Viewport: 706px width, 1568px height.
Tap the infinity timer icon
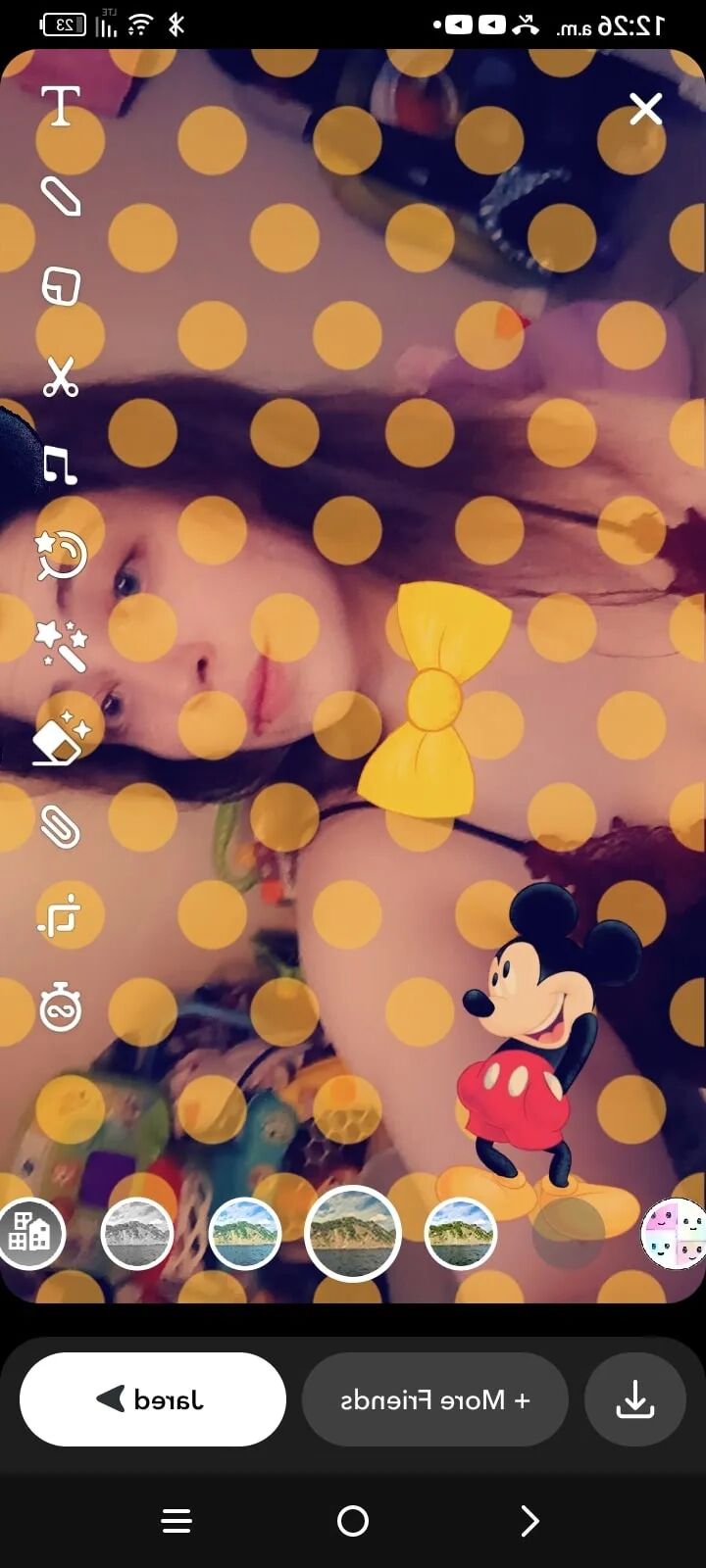(61, 1006)
